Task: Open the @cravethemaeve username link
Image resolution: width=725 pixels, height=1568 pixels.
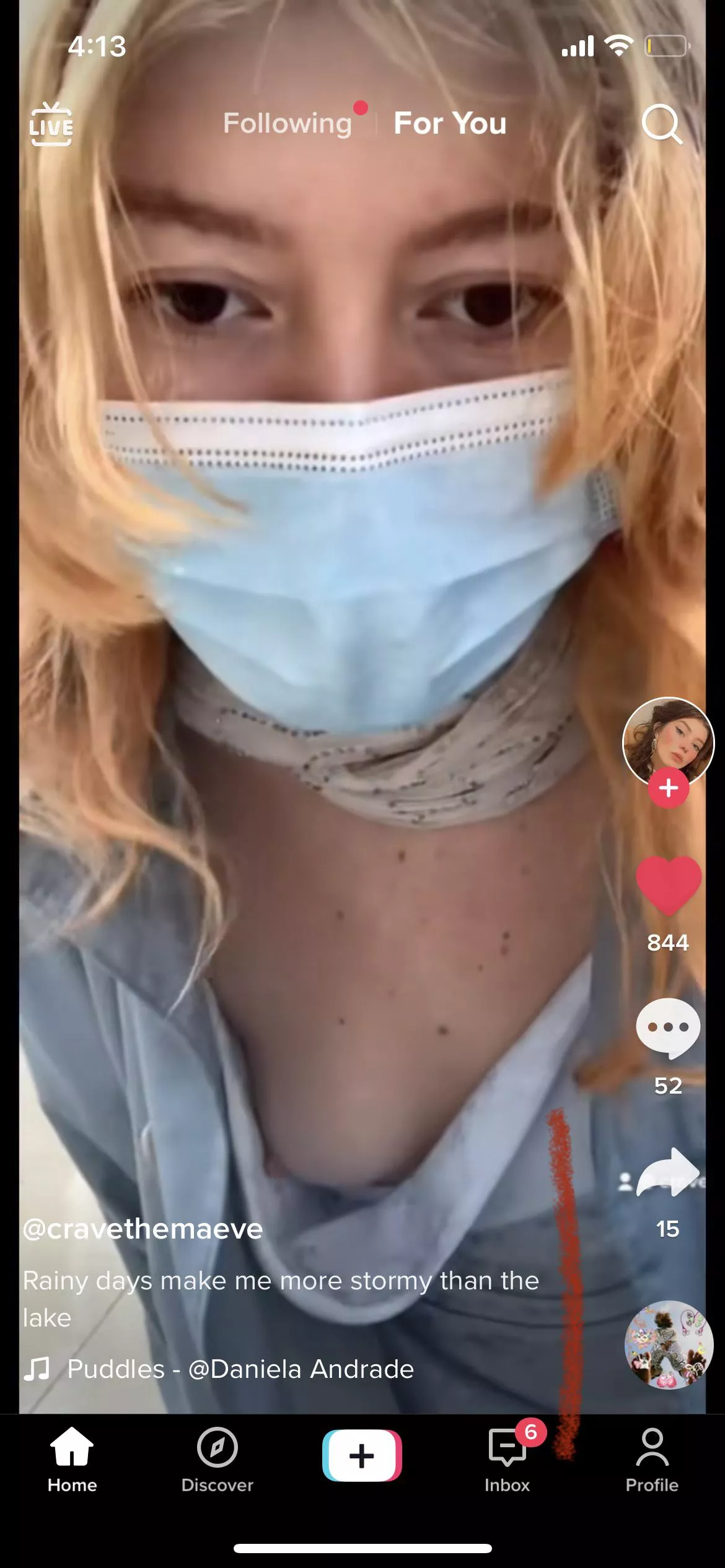Action: [x=143, y=1229]
